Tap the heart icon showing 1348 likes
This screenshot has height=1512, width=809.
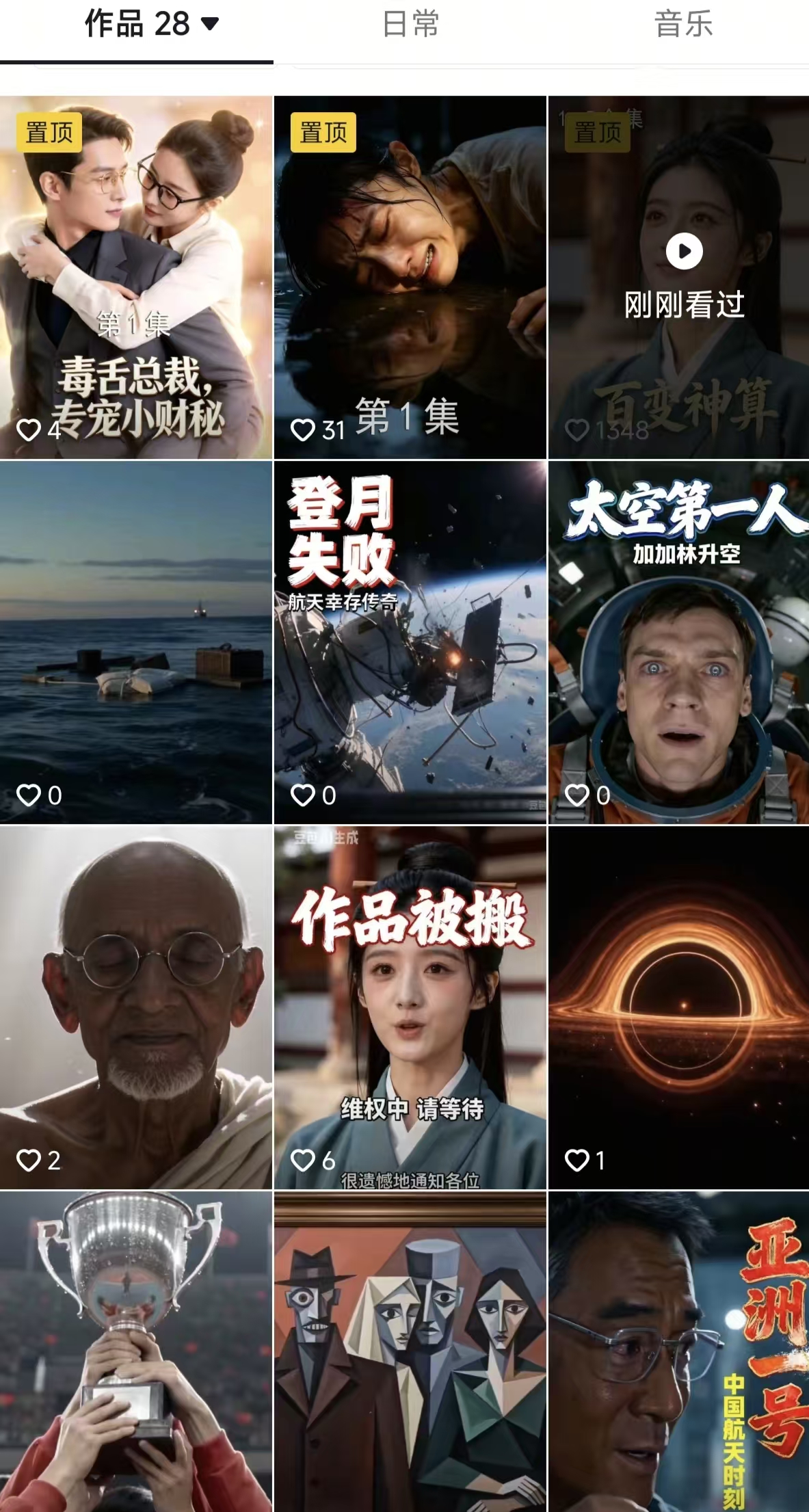[576, 429]
